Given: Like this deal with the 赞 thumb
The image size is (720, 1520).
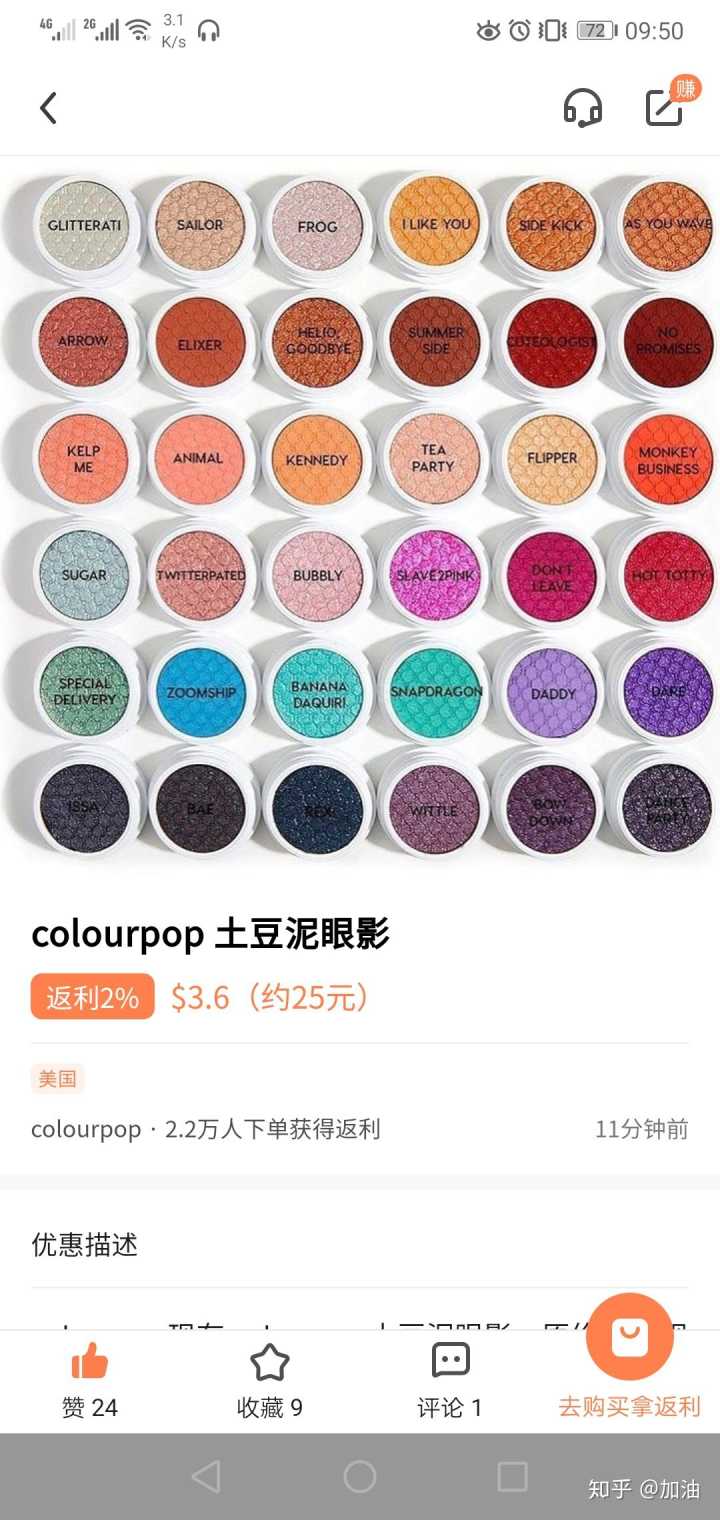Looking at the screenshot, I should [x=90, y=1380].
